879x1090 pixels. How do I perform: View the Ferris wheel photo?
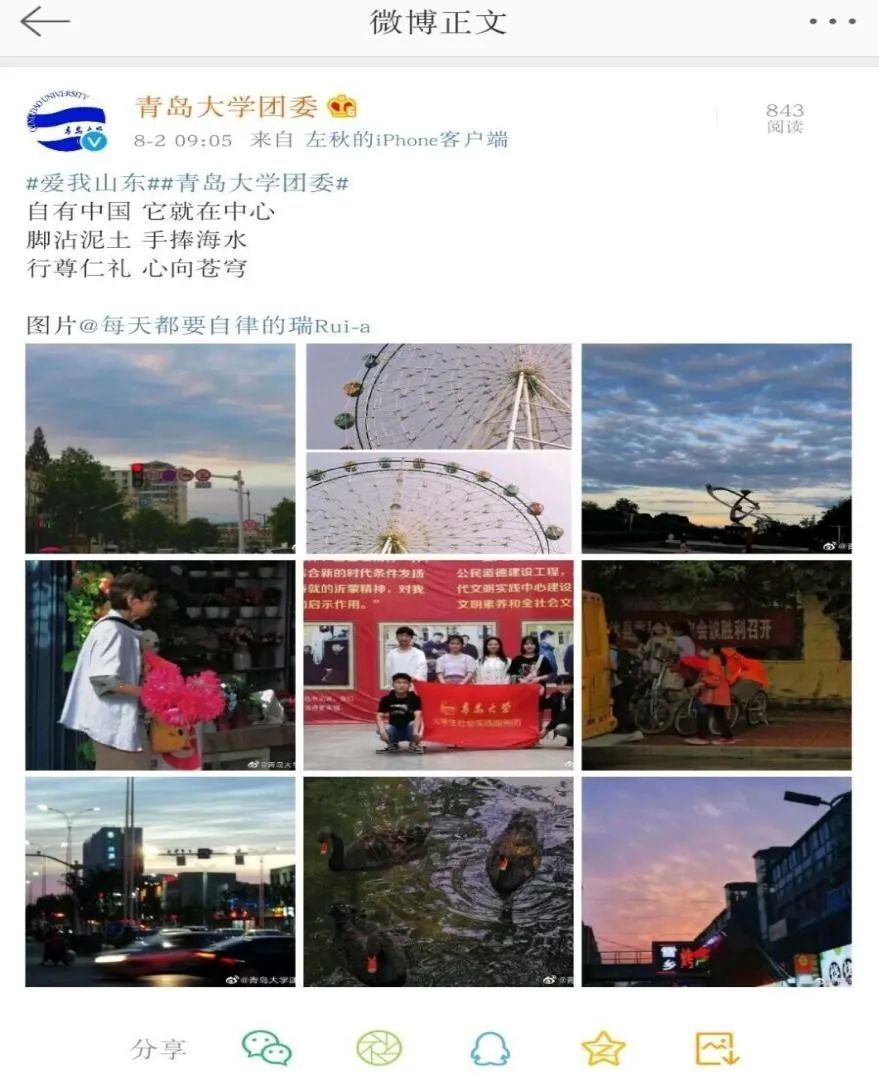(439, 448)
